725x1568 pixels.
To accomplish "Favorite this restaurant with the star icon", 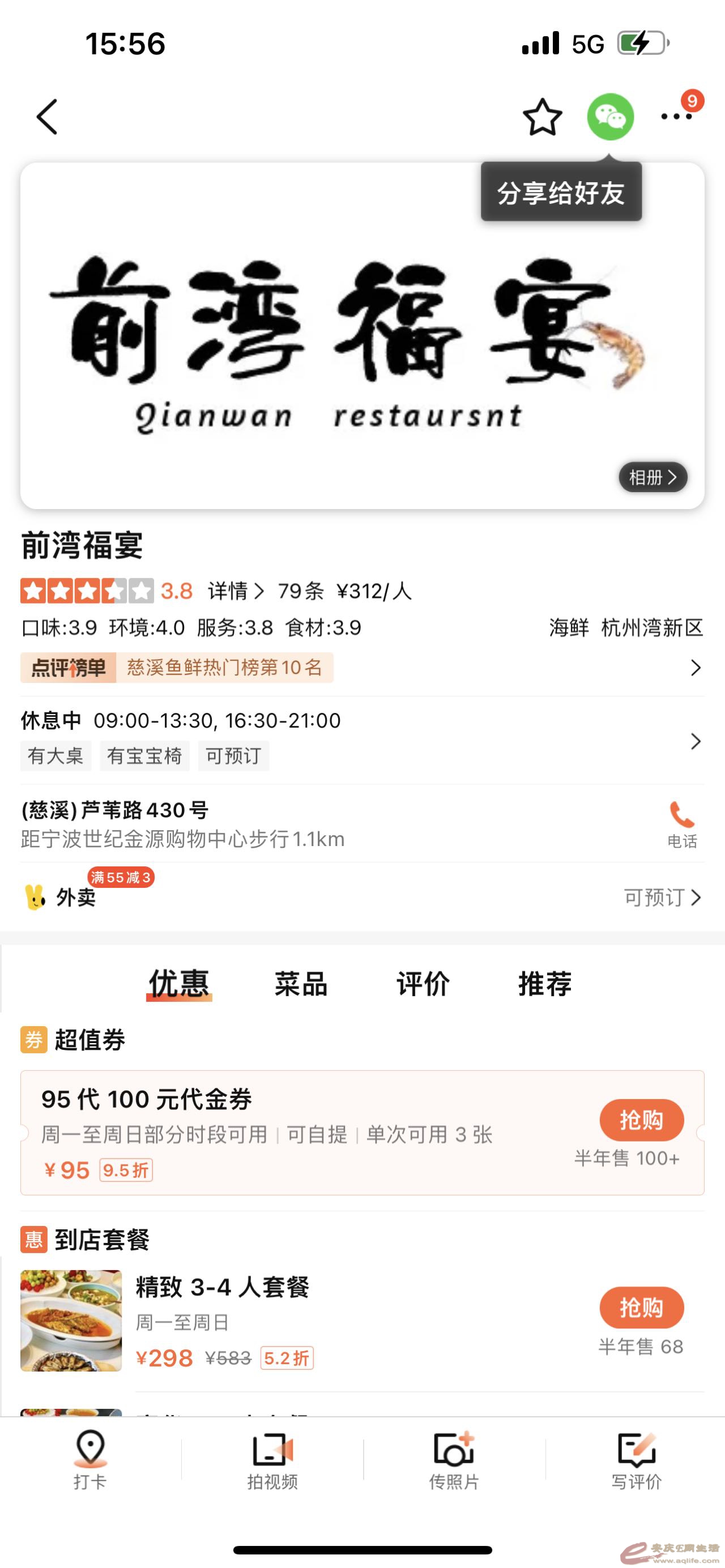I will pos(542,117).
